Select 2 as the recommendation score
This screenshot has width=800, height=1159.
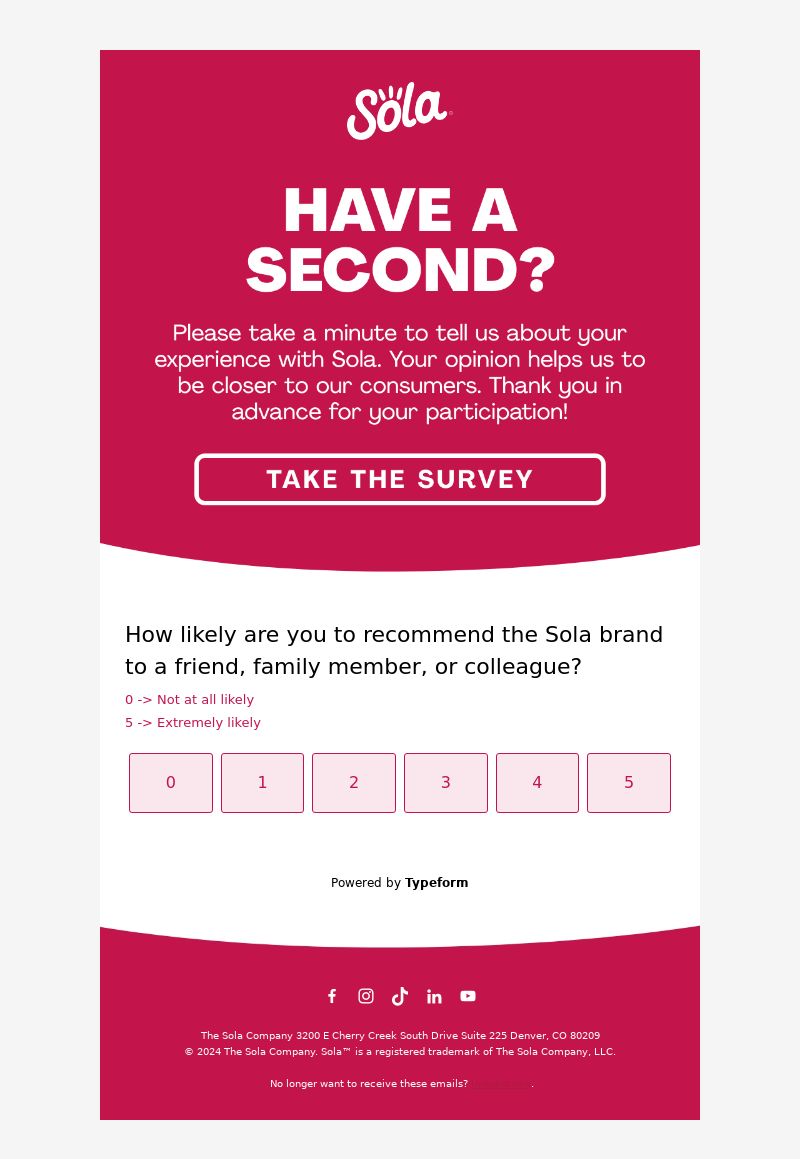pos(354,783)
